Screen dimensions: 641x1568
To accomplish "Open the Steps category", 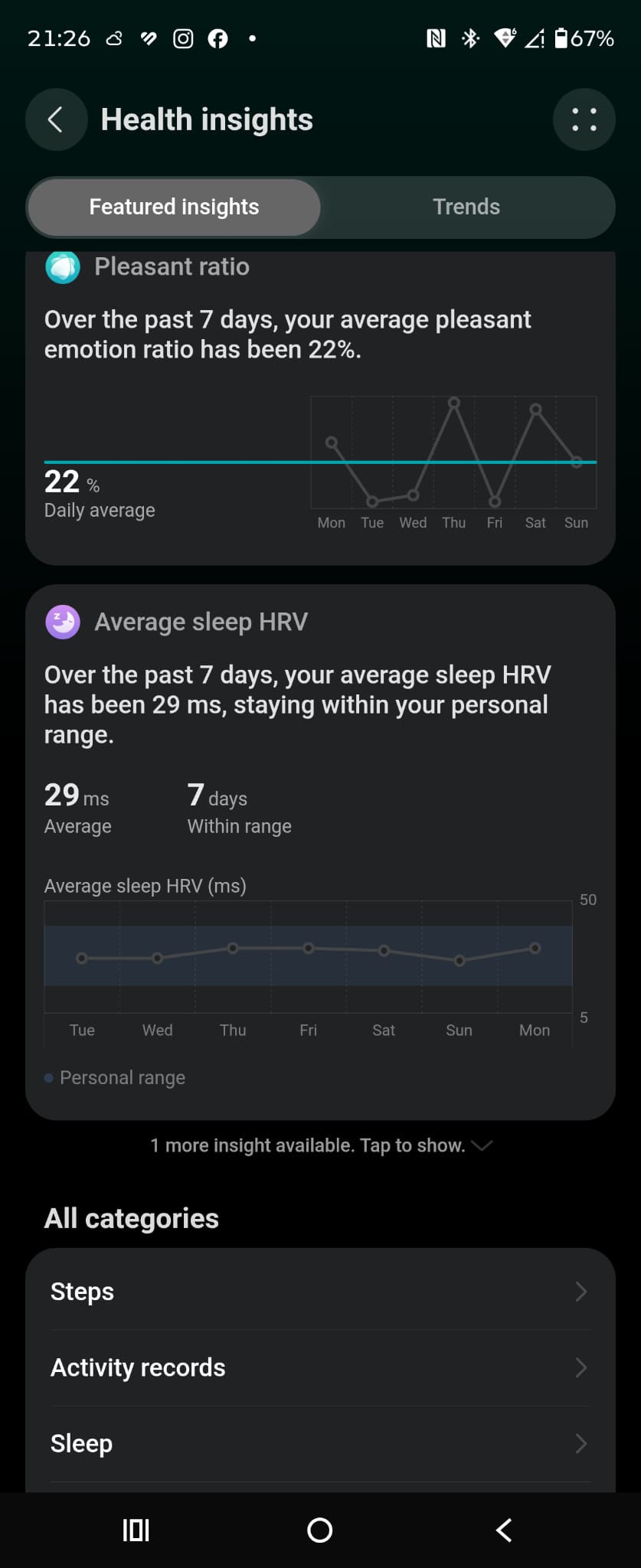I will click(x=320, y=1292).
